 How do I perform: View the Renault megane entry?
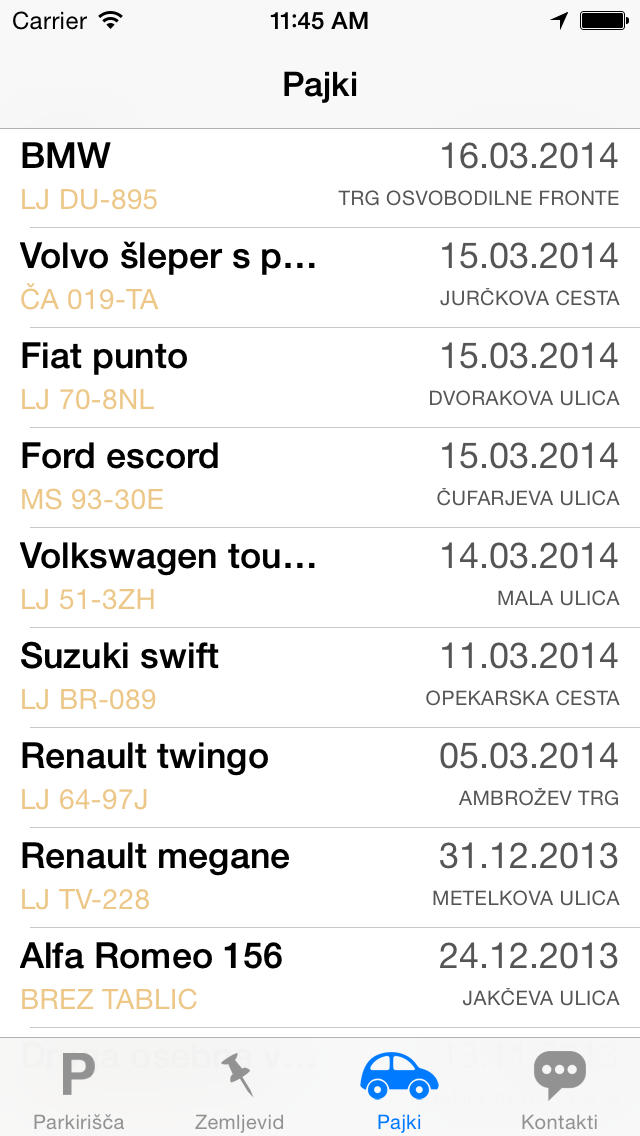coord(320,877)
